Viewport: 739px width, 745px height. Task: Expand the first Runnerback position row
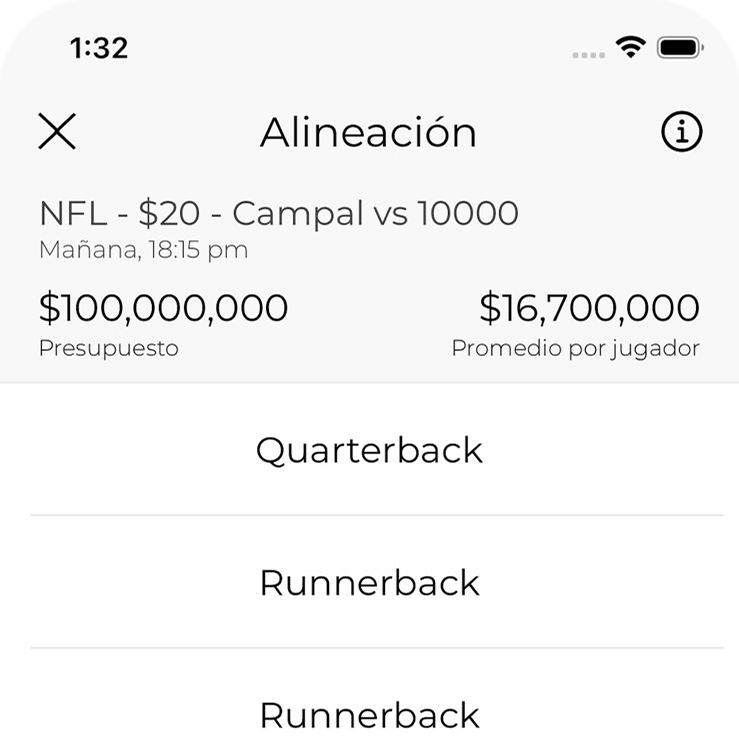coord(370,583)
